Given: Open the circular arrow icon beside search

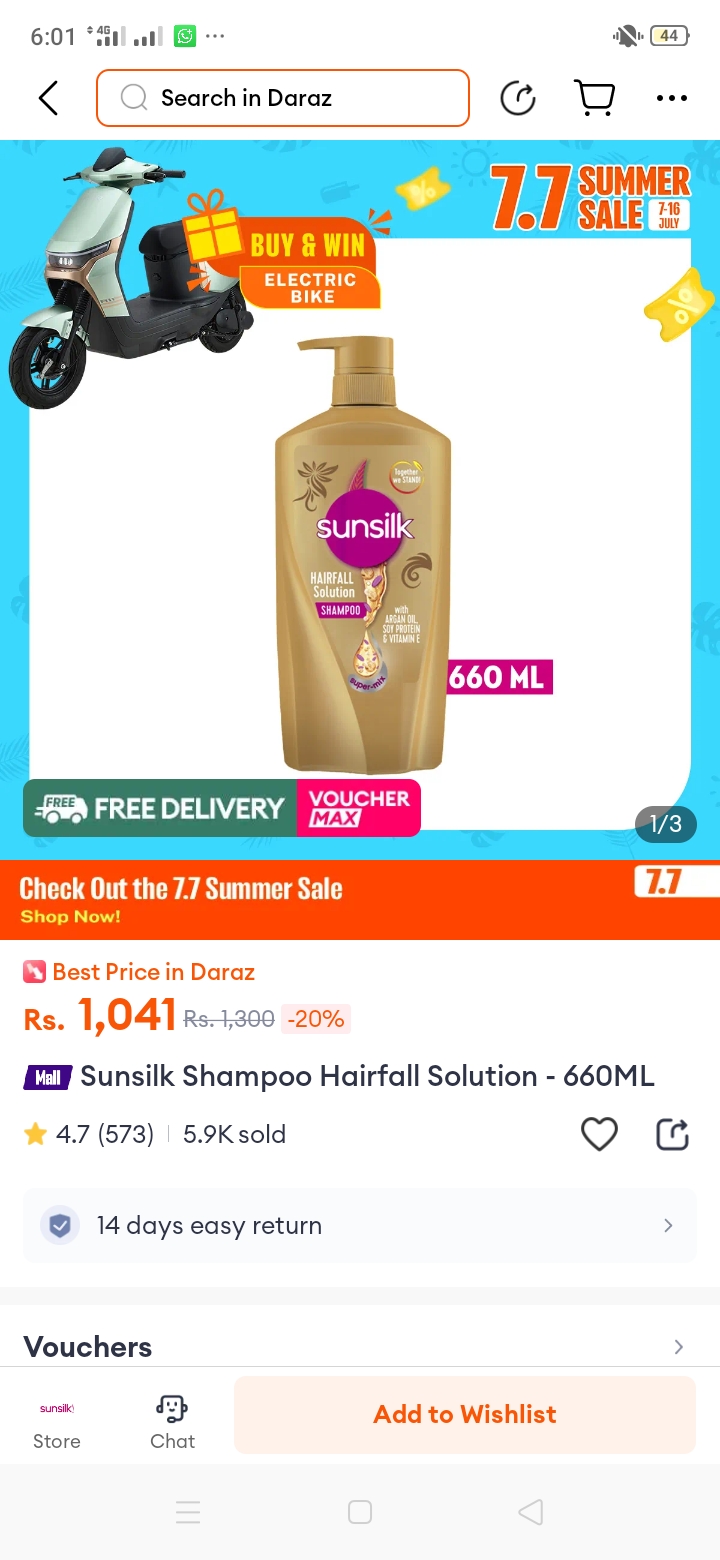Looking at the screenshot, I should pyautogui.click(x=517, y=98).
